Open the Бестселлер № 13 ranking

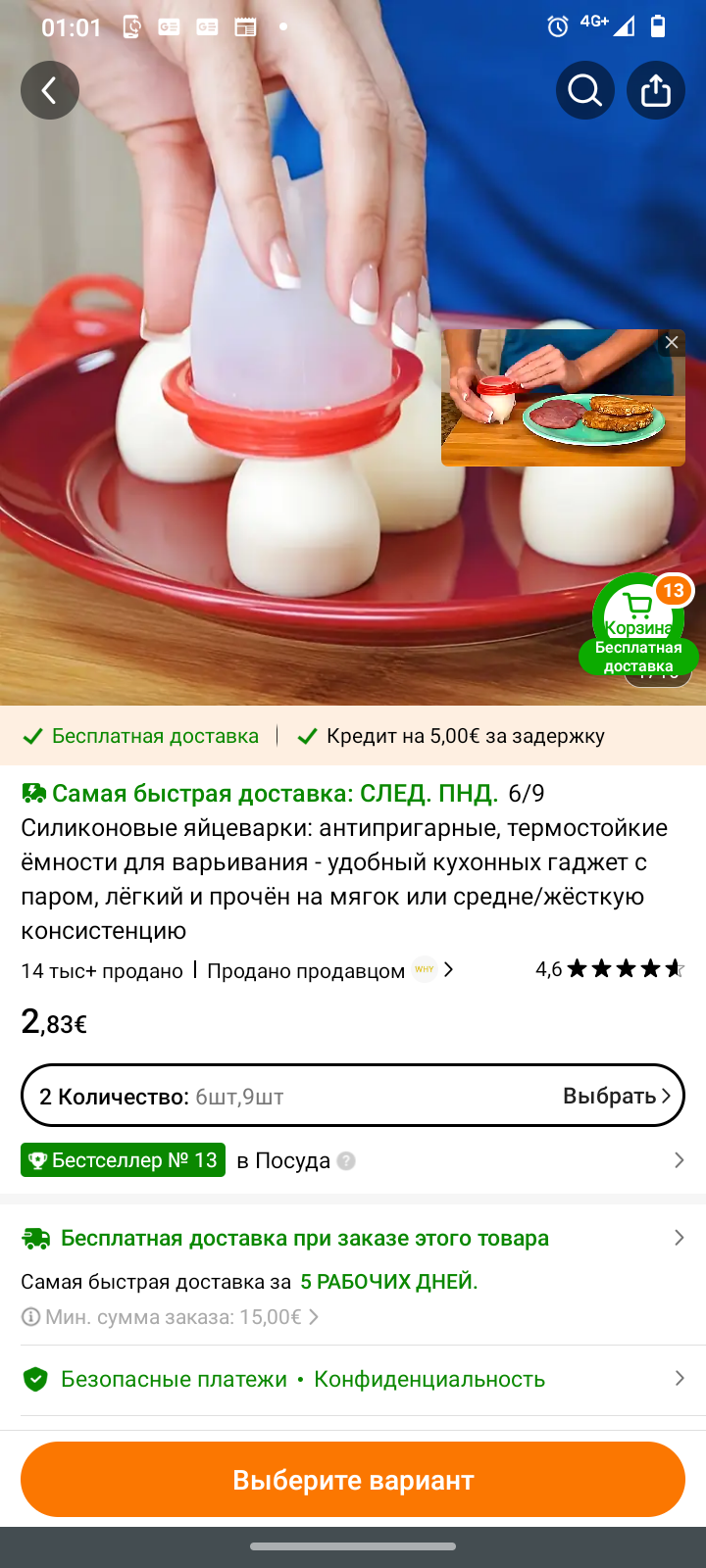124,1160
